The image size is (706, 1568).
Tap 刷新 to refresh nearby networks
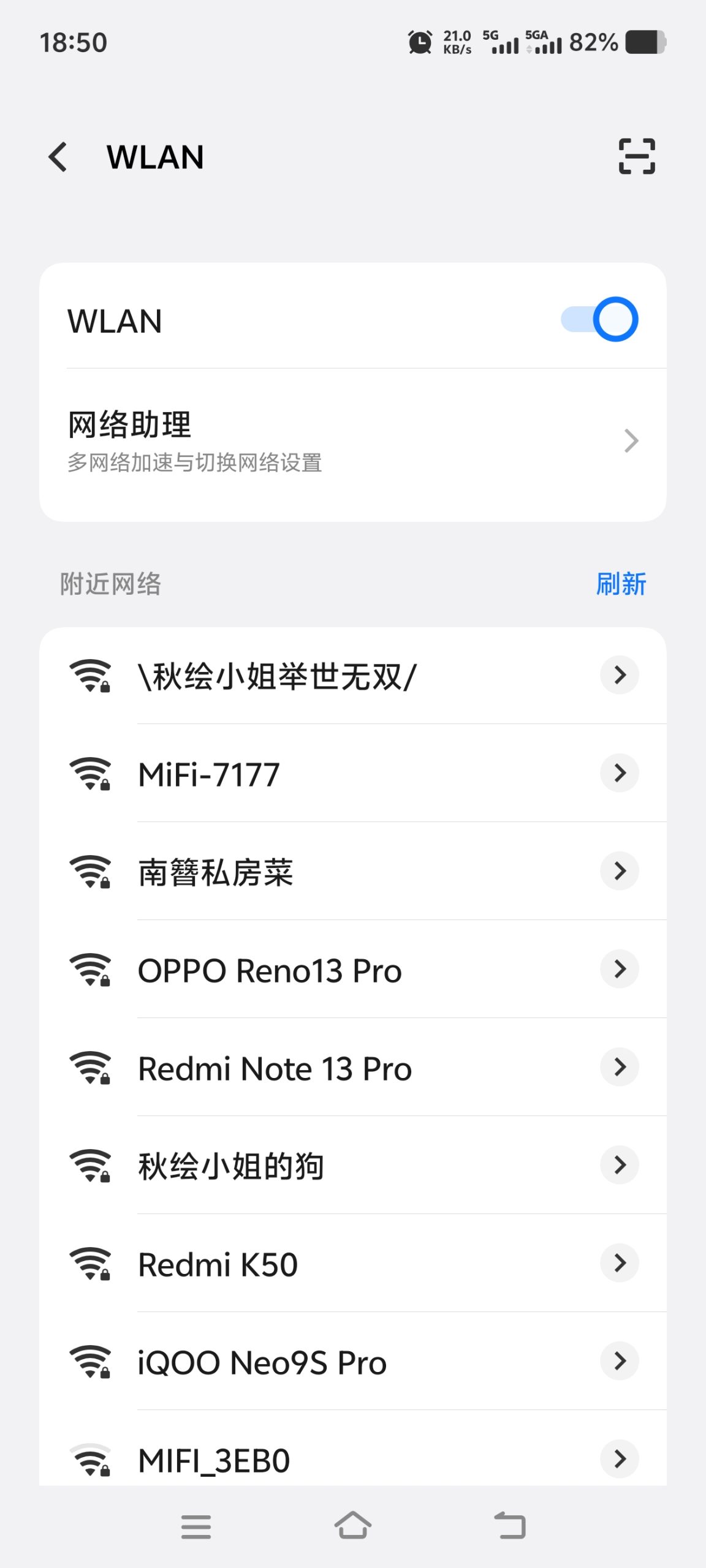coord(621,584)
